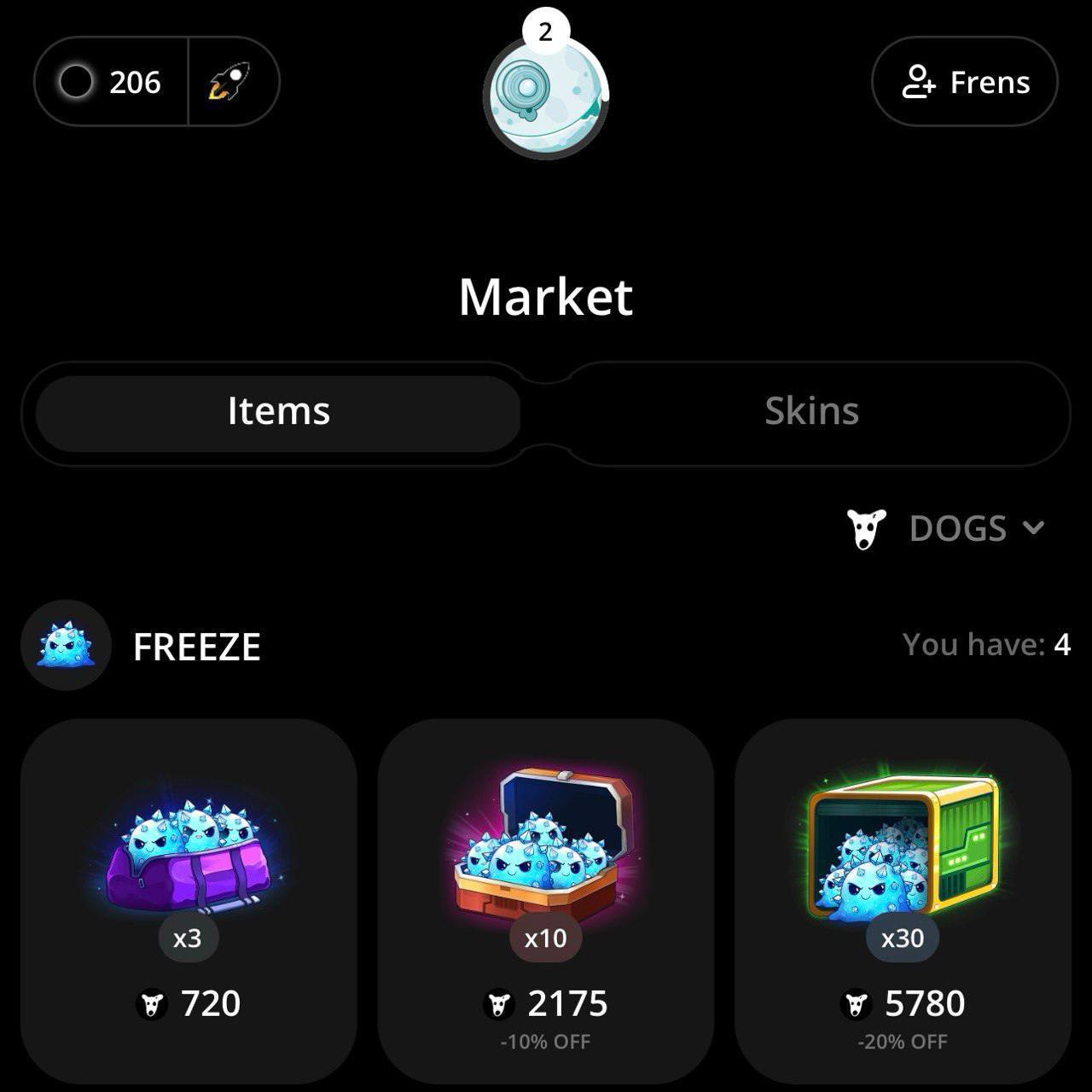
Task: Tap the 206 balance counter button
Action: pos(111,82)
